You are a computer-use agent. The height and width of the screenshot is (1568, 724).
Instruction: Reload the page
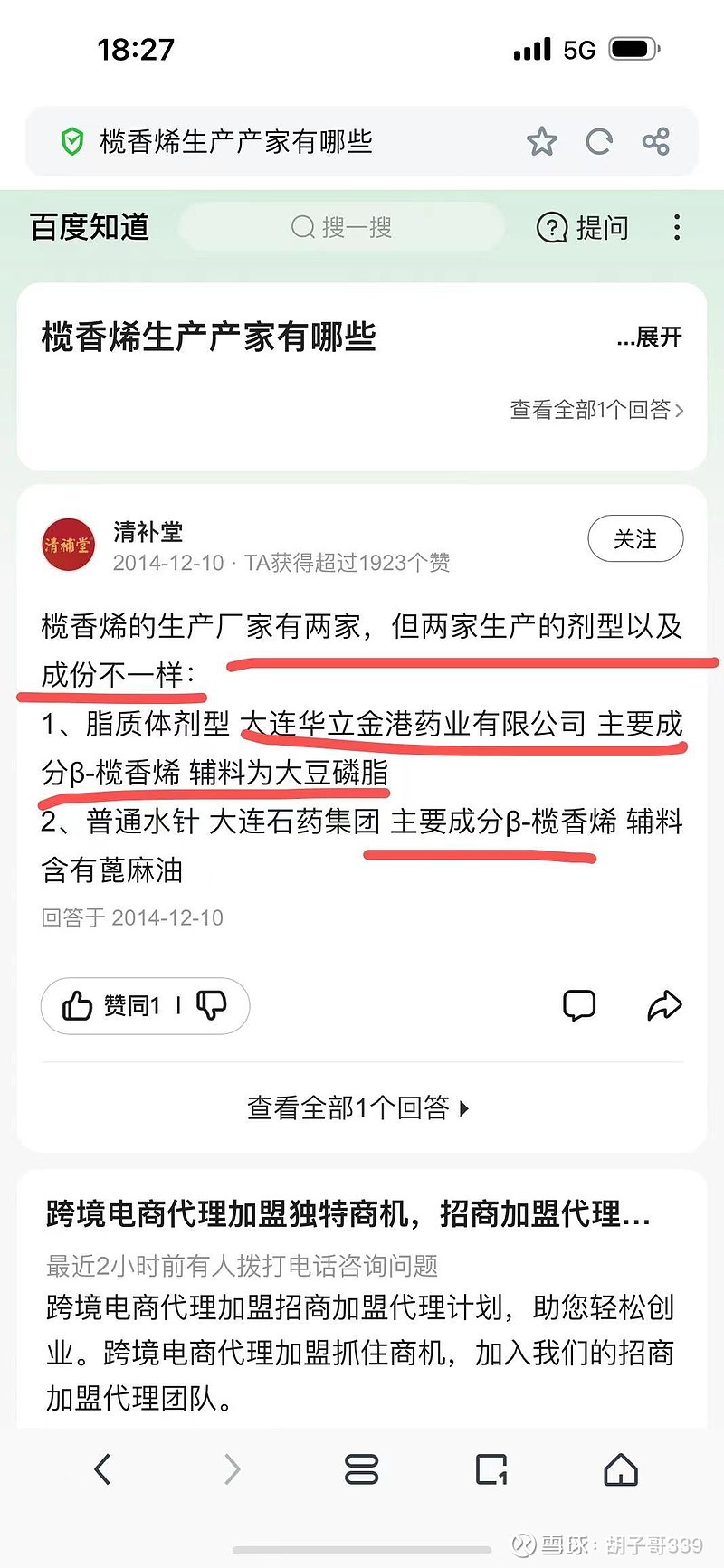[599, 142]
